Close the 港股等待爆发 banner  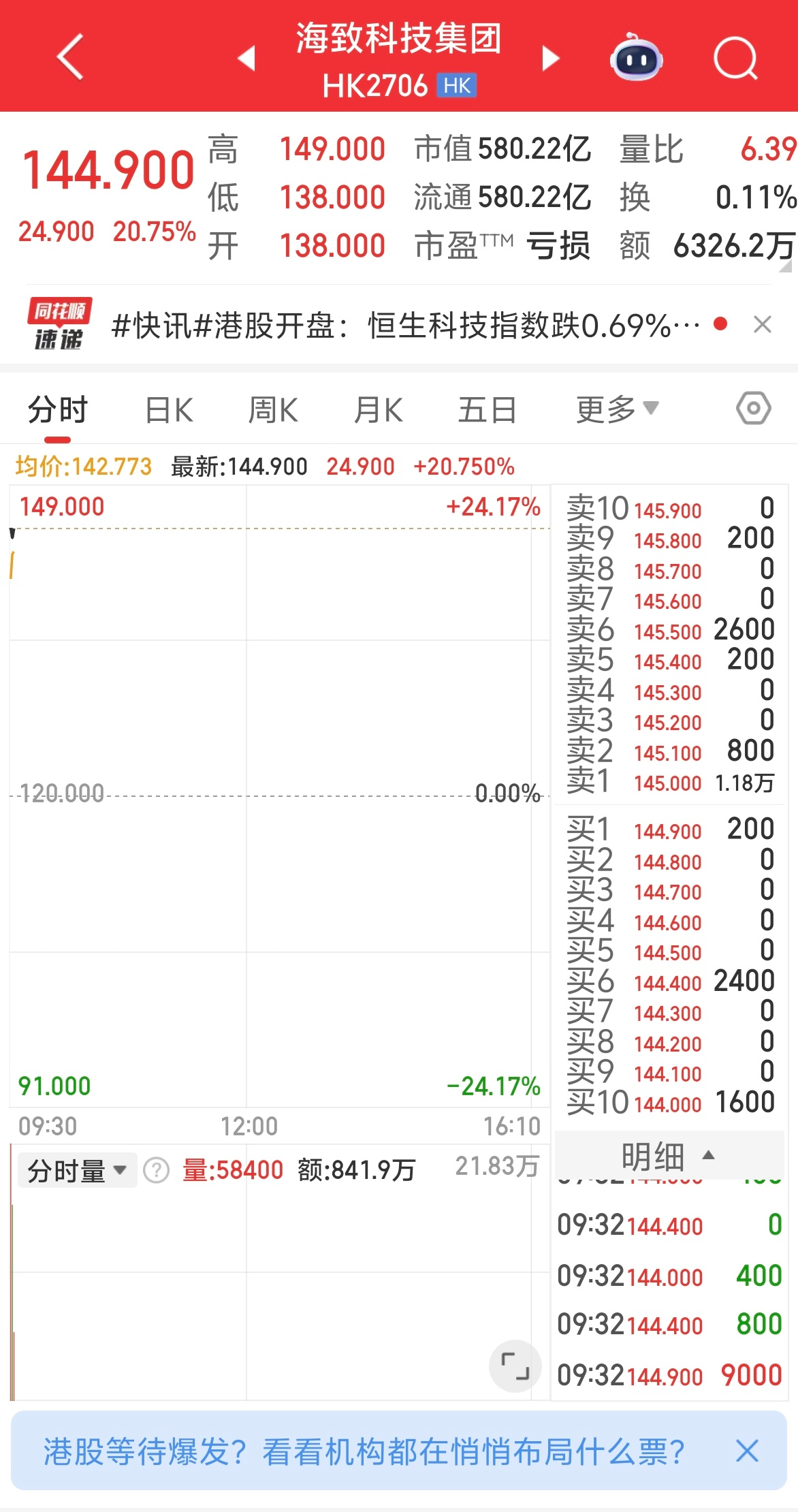[x=747, y=1451]
